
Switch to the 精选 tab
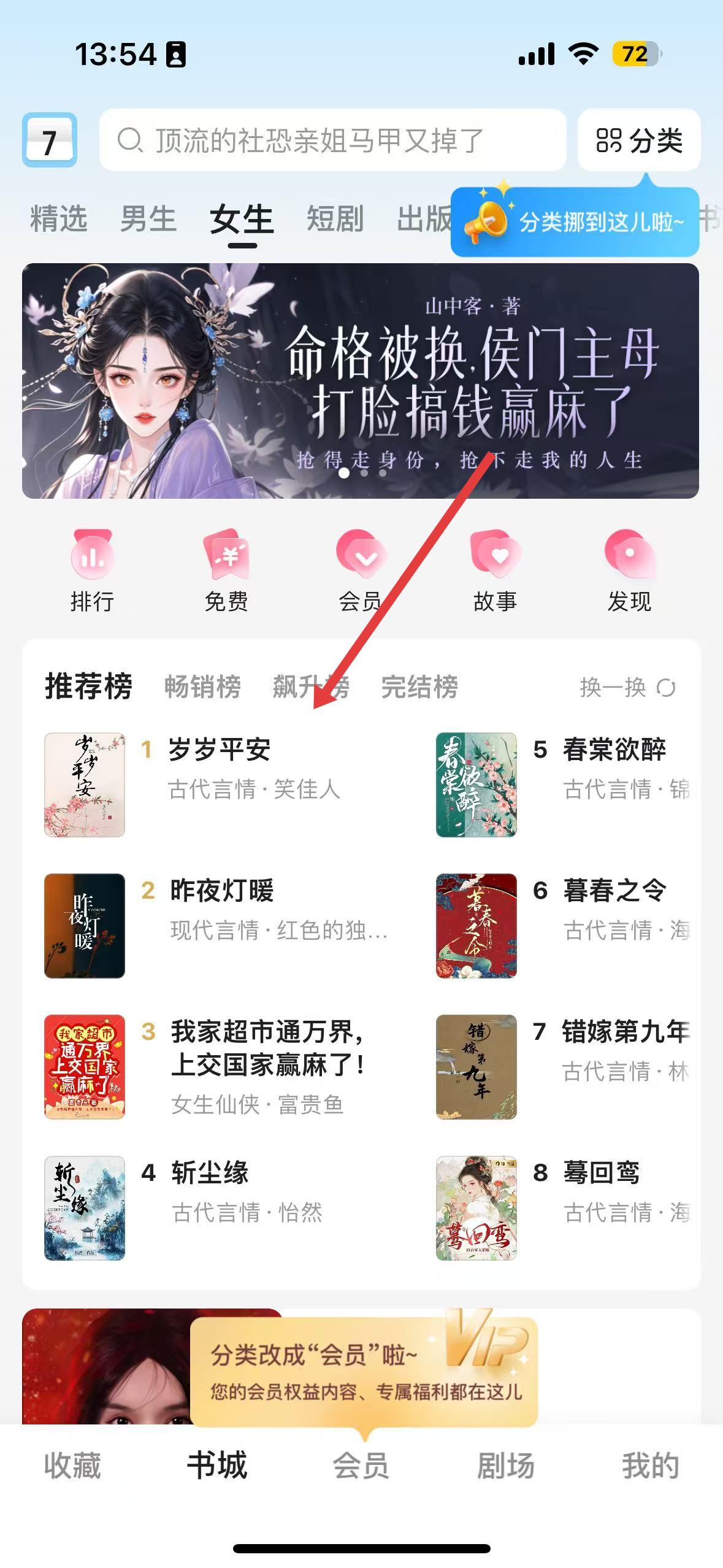pos(58,219)
